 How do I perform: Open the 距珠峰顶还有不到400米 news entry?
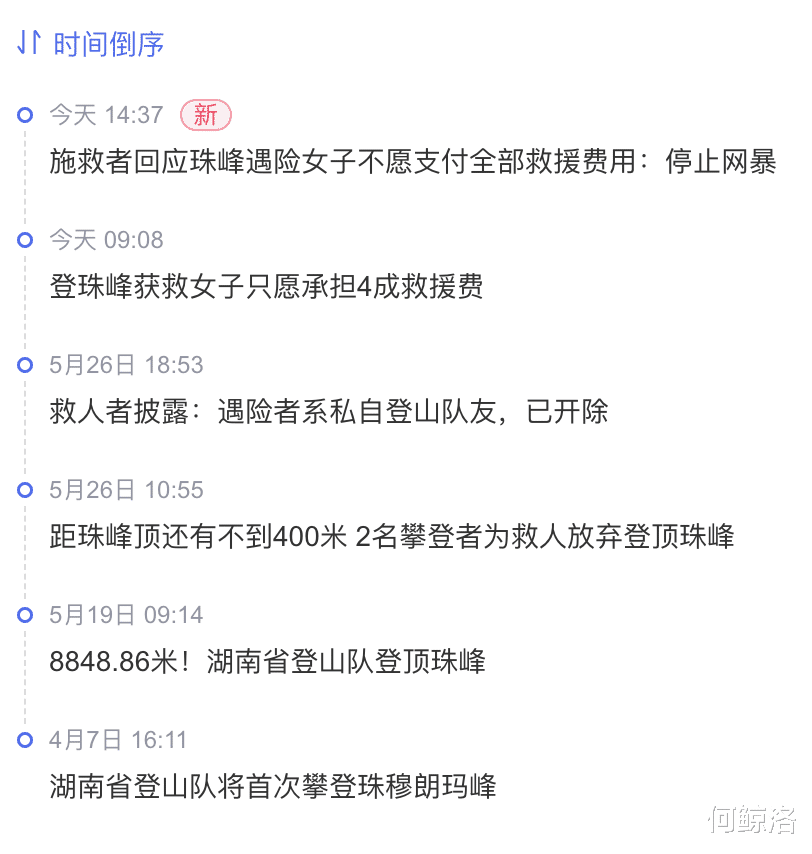[x=392, y=537]
